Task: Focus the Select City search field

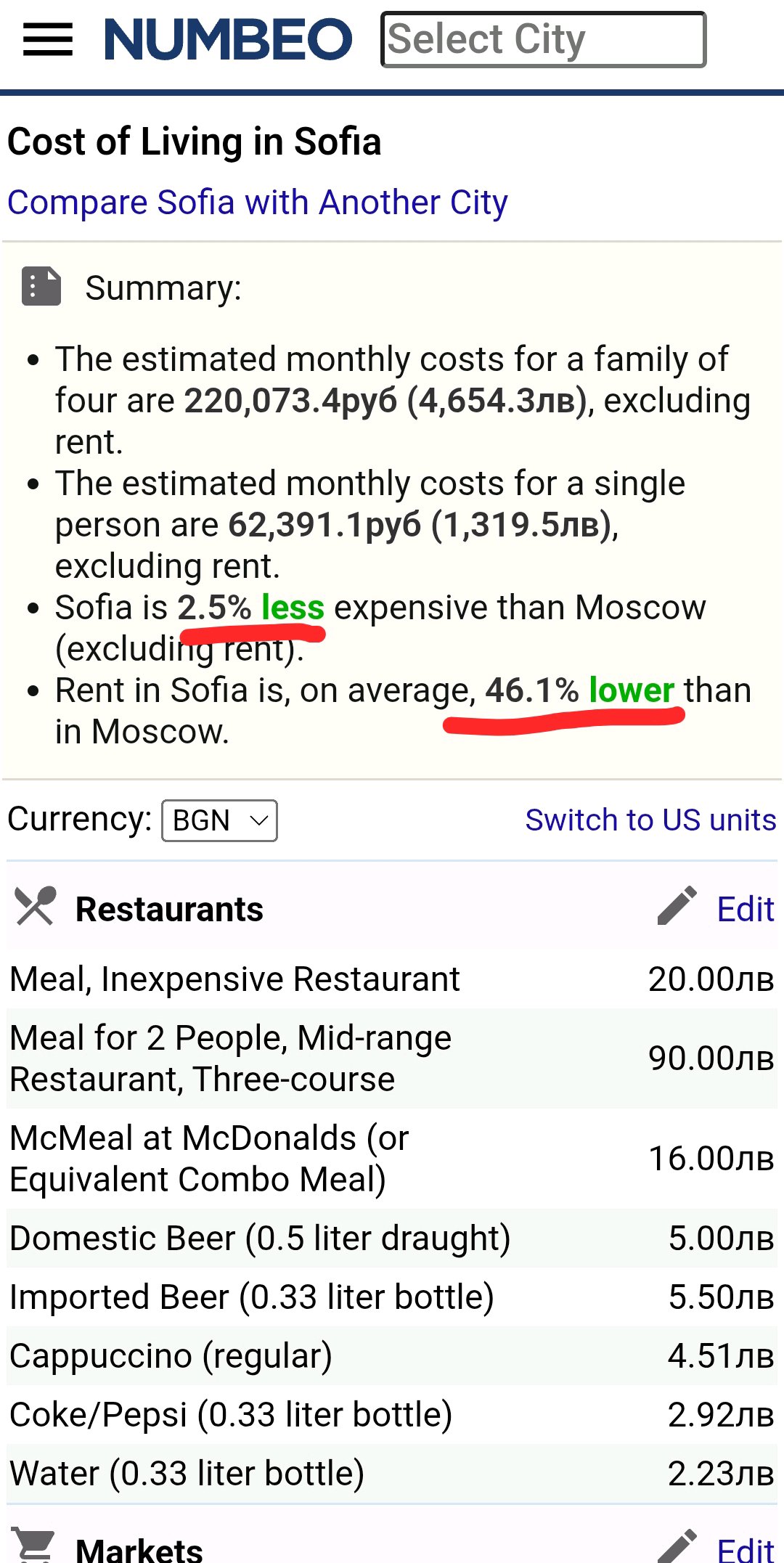Action: [543, 39]
